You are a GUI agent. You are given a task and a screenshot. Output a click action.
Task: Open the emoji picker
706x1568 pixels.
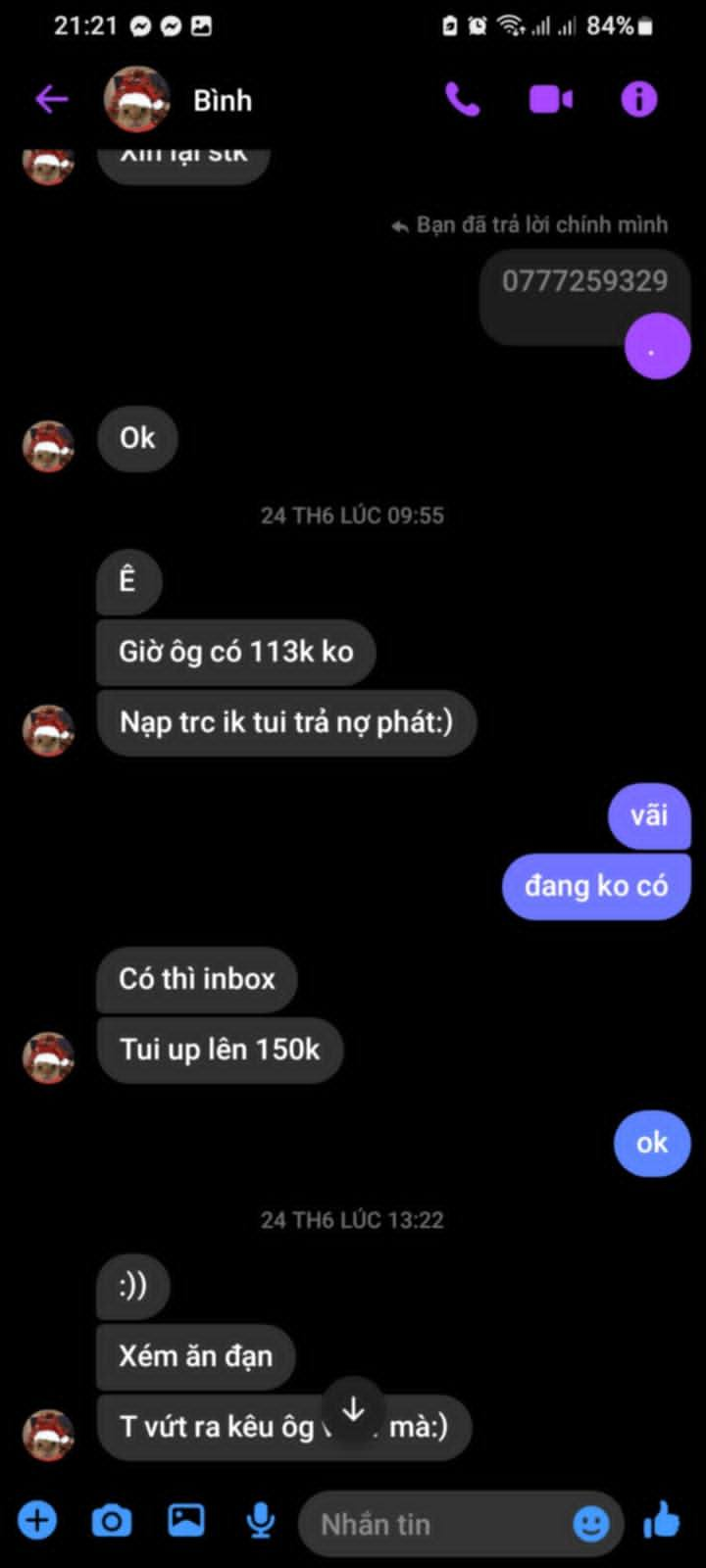tap(590, 1524)
